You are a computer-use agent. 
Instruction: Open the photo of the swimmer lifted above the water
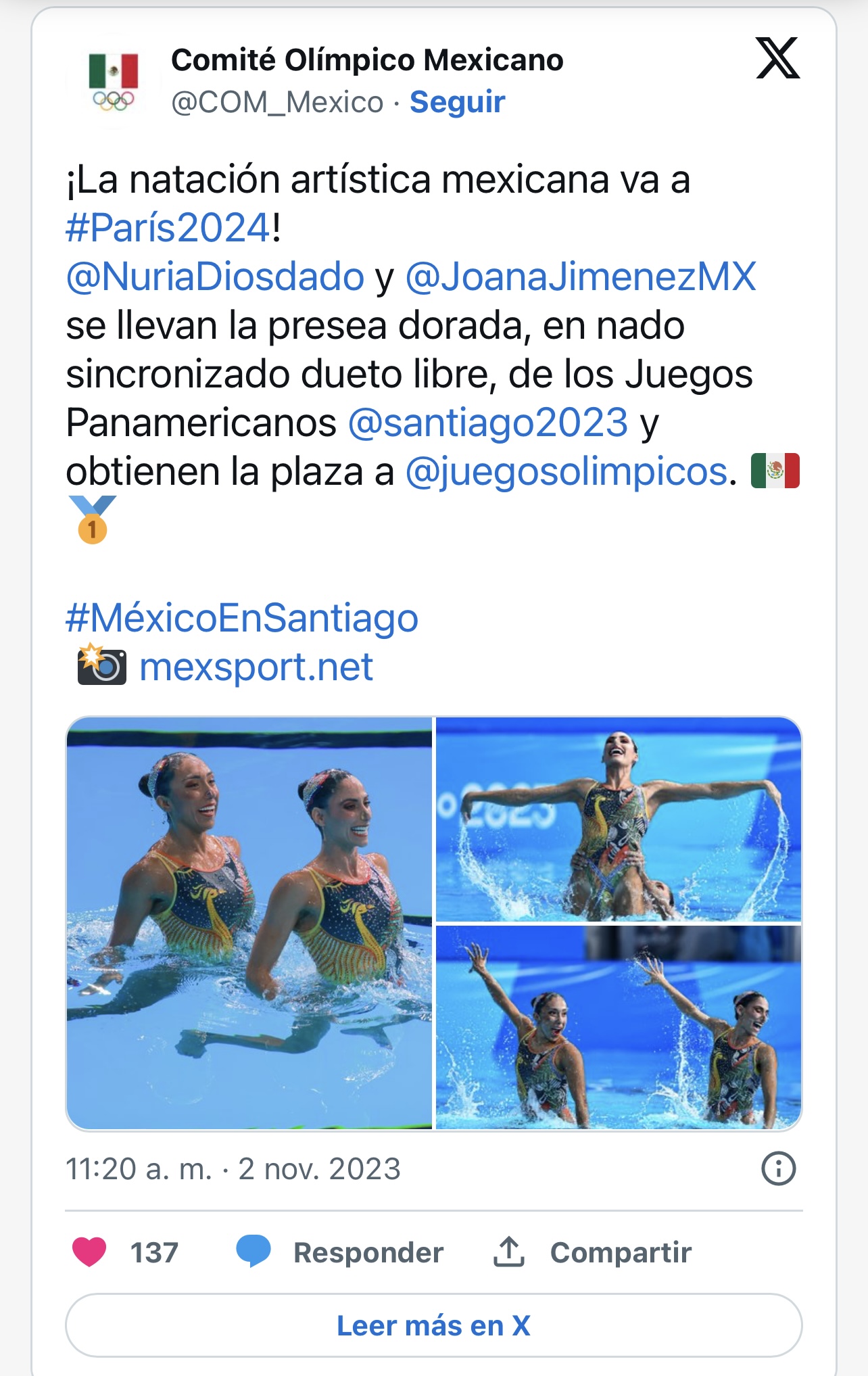(x=618, y=819)
